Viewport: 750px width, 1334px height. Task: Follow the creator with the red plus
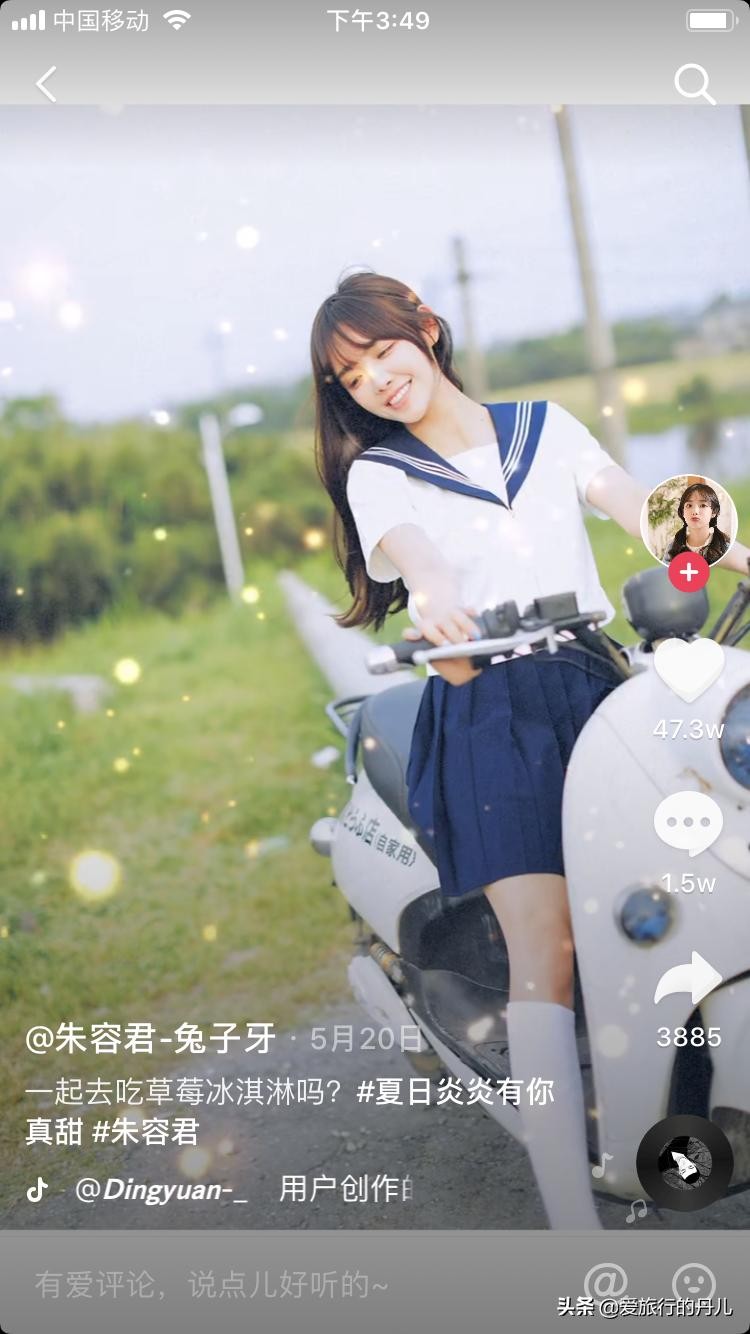(x=688, y=573)
